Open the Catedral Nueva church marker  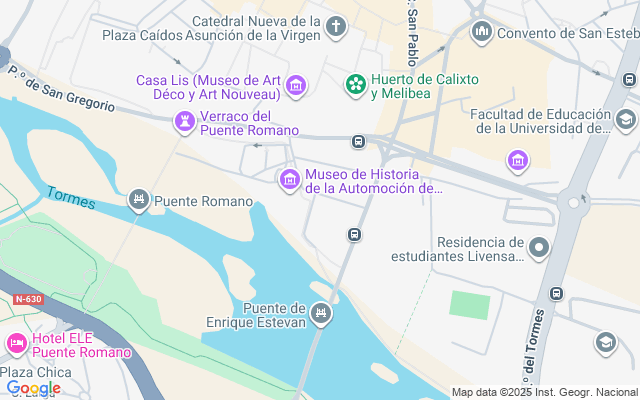[336, 27]
